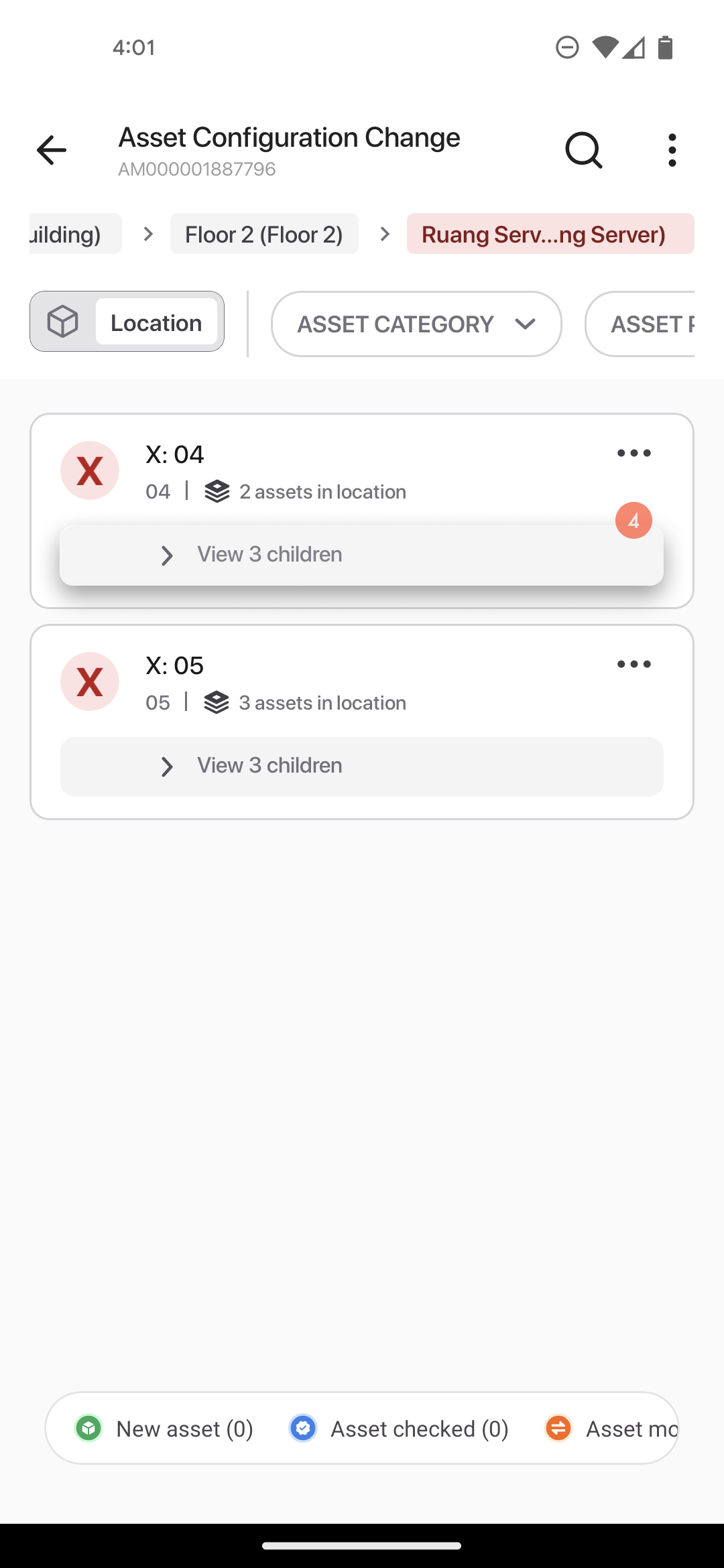724x1568 pixels.
Task: Open more options for X: 05
Action: pyautogui.click(x=633, y=665)
